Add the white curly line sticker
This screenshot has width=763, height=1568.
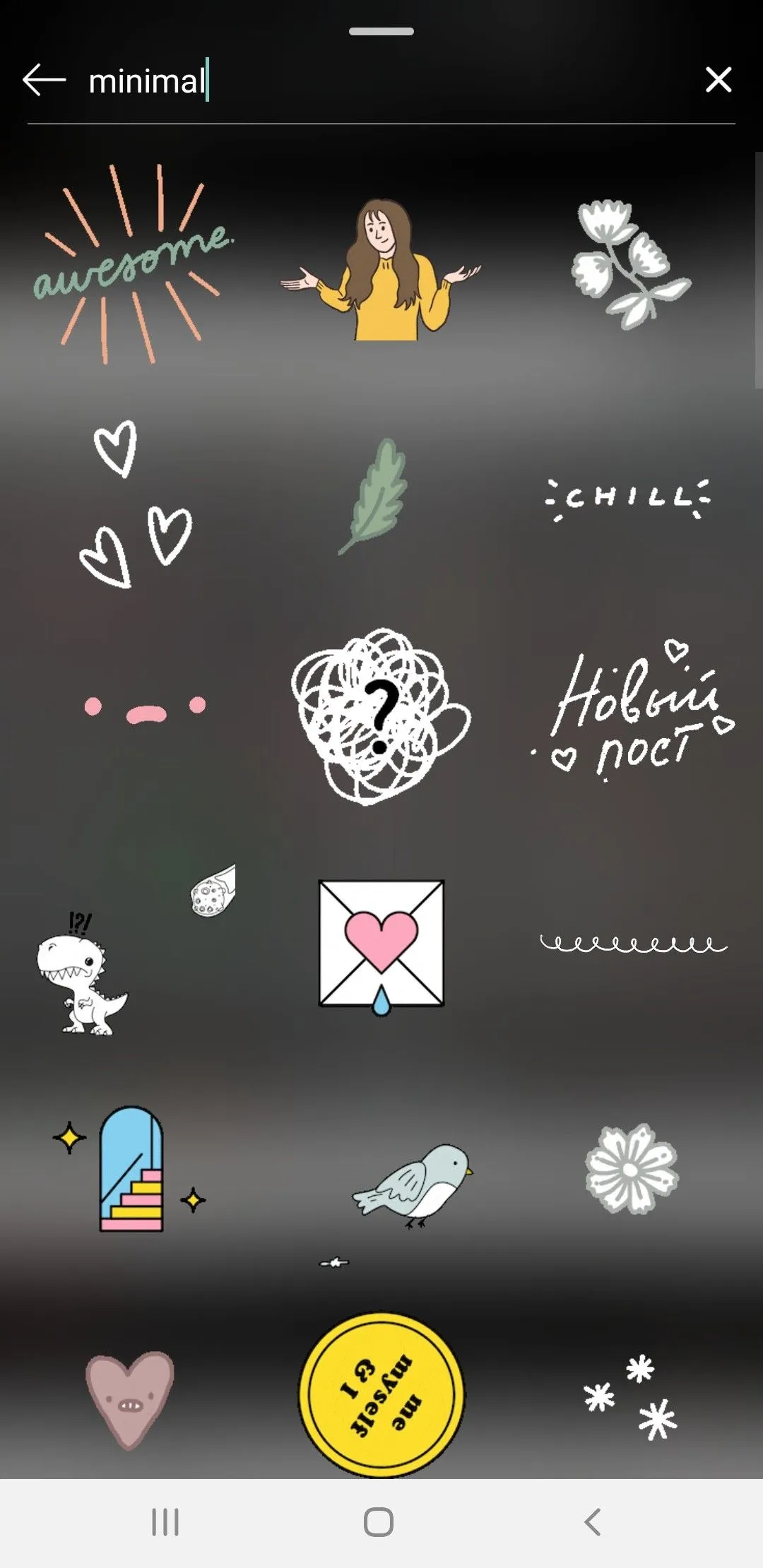pos(634,944)
